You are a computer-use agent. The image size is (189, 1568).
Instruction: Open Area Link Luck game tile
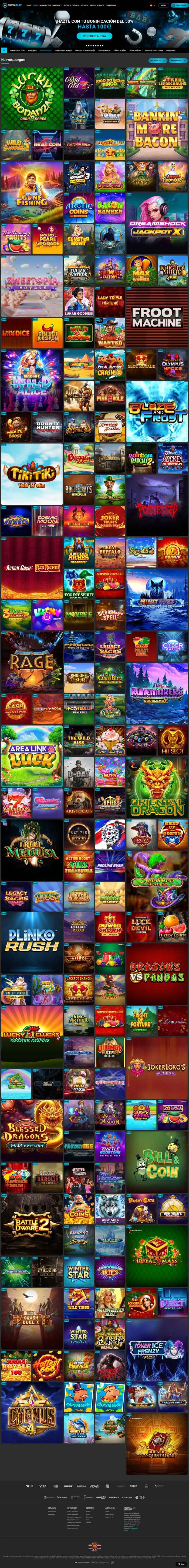point(32,755)
